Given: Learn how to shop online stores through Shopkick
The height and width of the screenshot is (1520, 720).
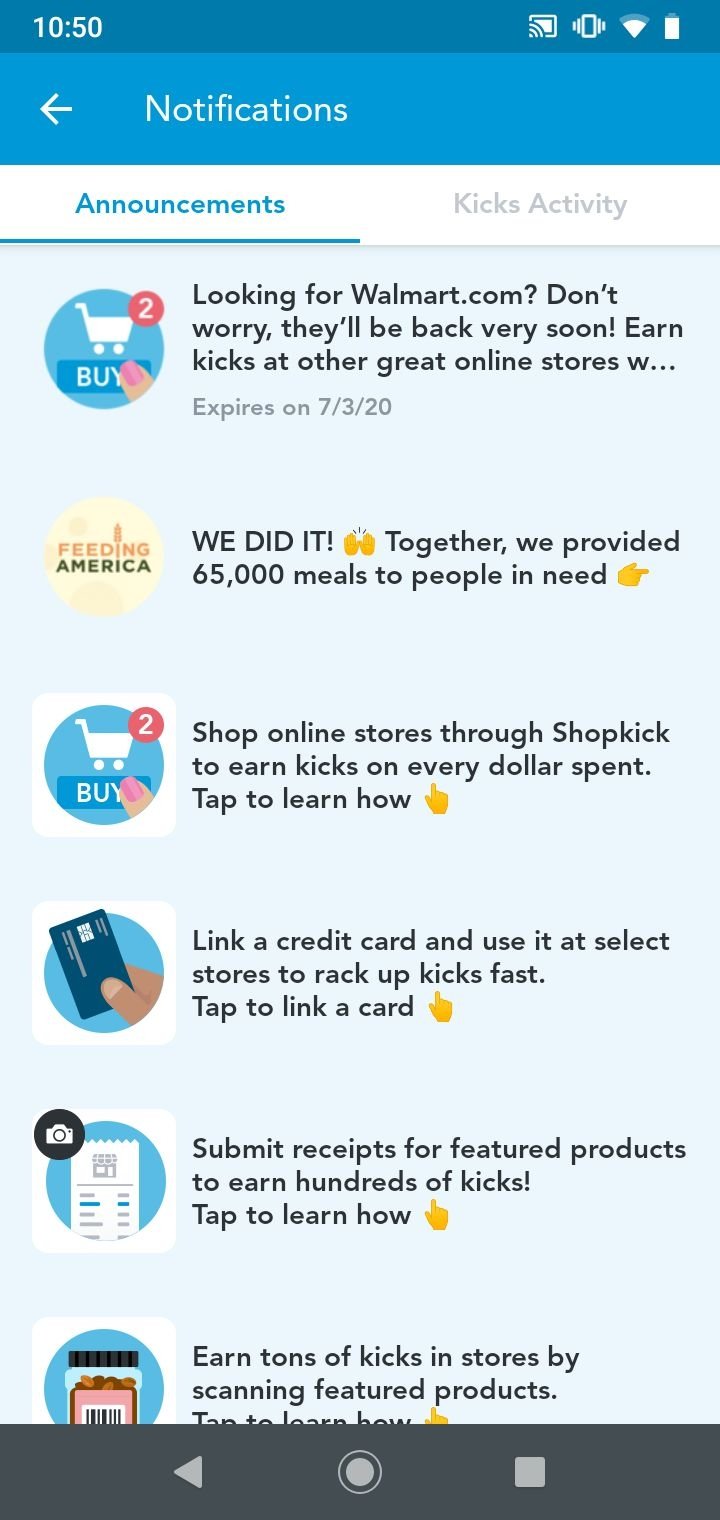Looking at the screenshot, I should click(x=360, y=765).
